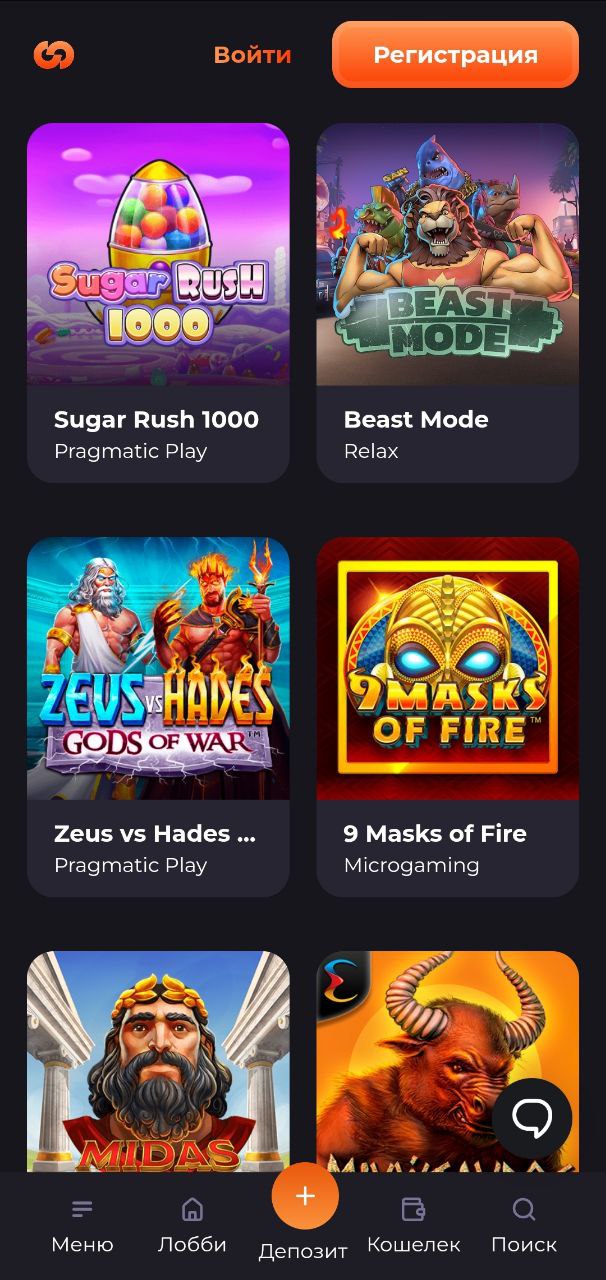Screen dimensions: 606x1280
Task: Open the live chat support bubble
Action: [x=532, y=1118]
